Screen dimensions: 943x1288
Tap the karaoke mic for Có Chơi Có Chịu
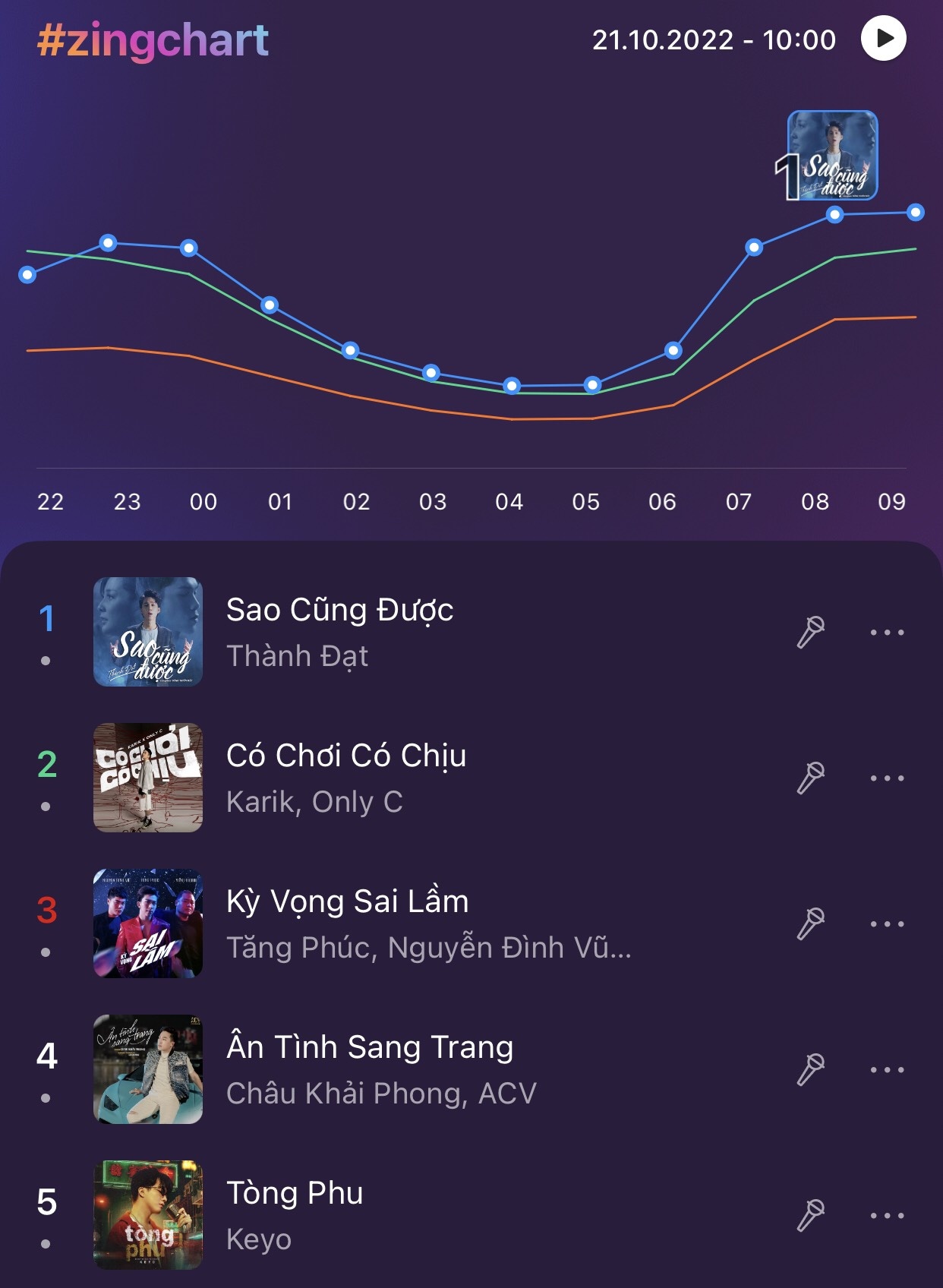(810, 778)
